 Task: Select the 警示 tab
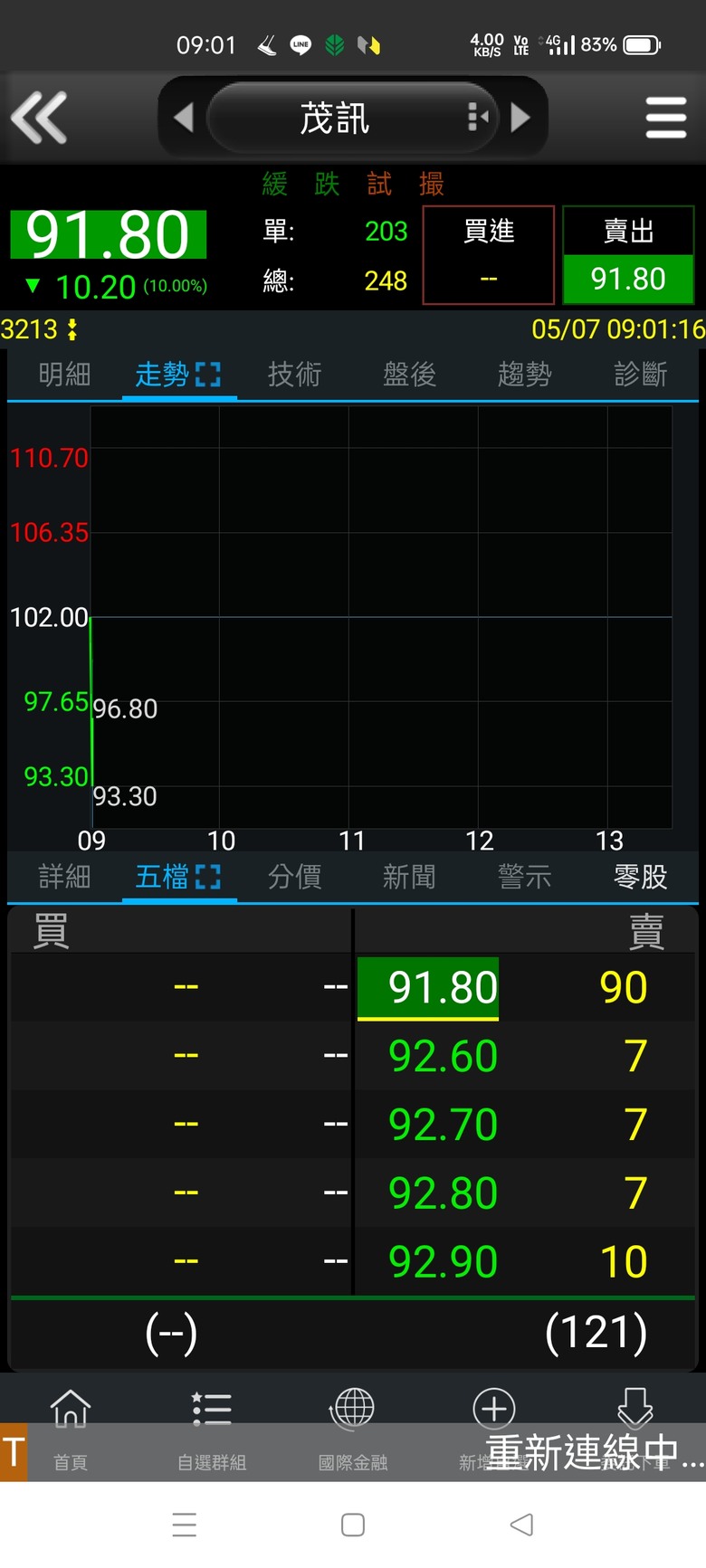(524, 876)
